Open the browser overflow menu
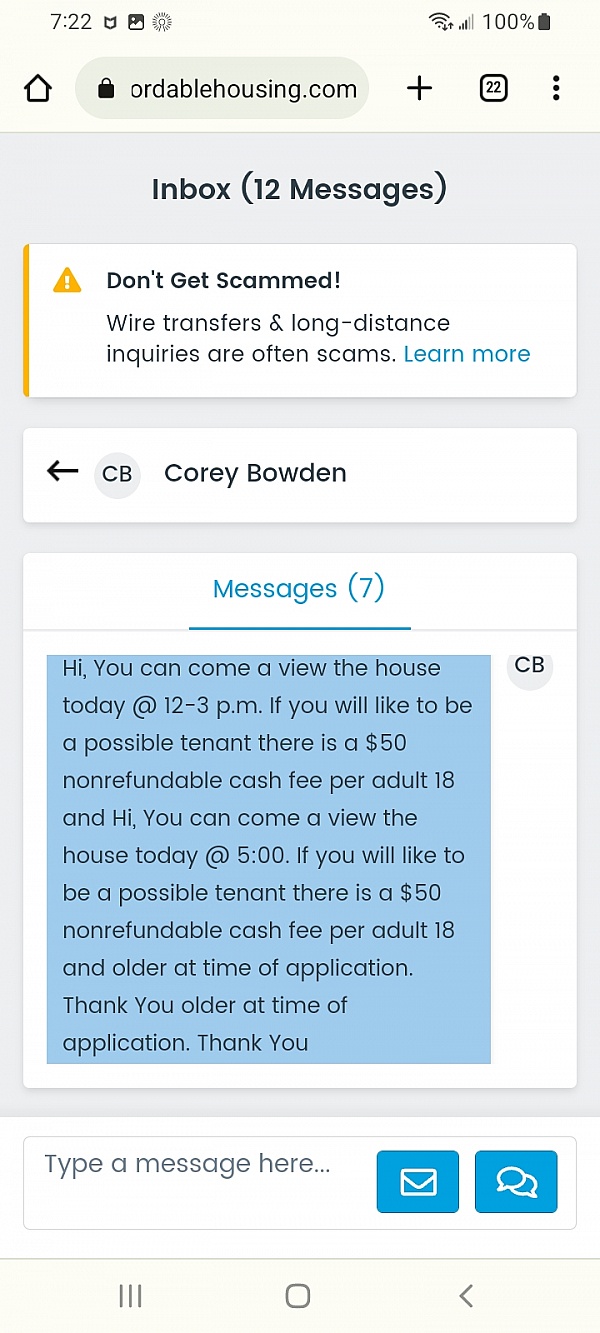 (x=556, y=89)
